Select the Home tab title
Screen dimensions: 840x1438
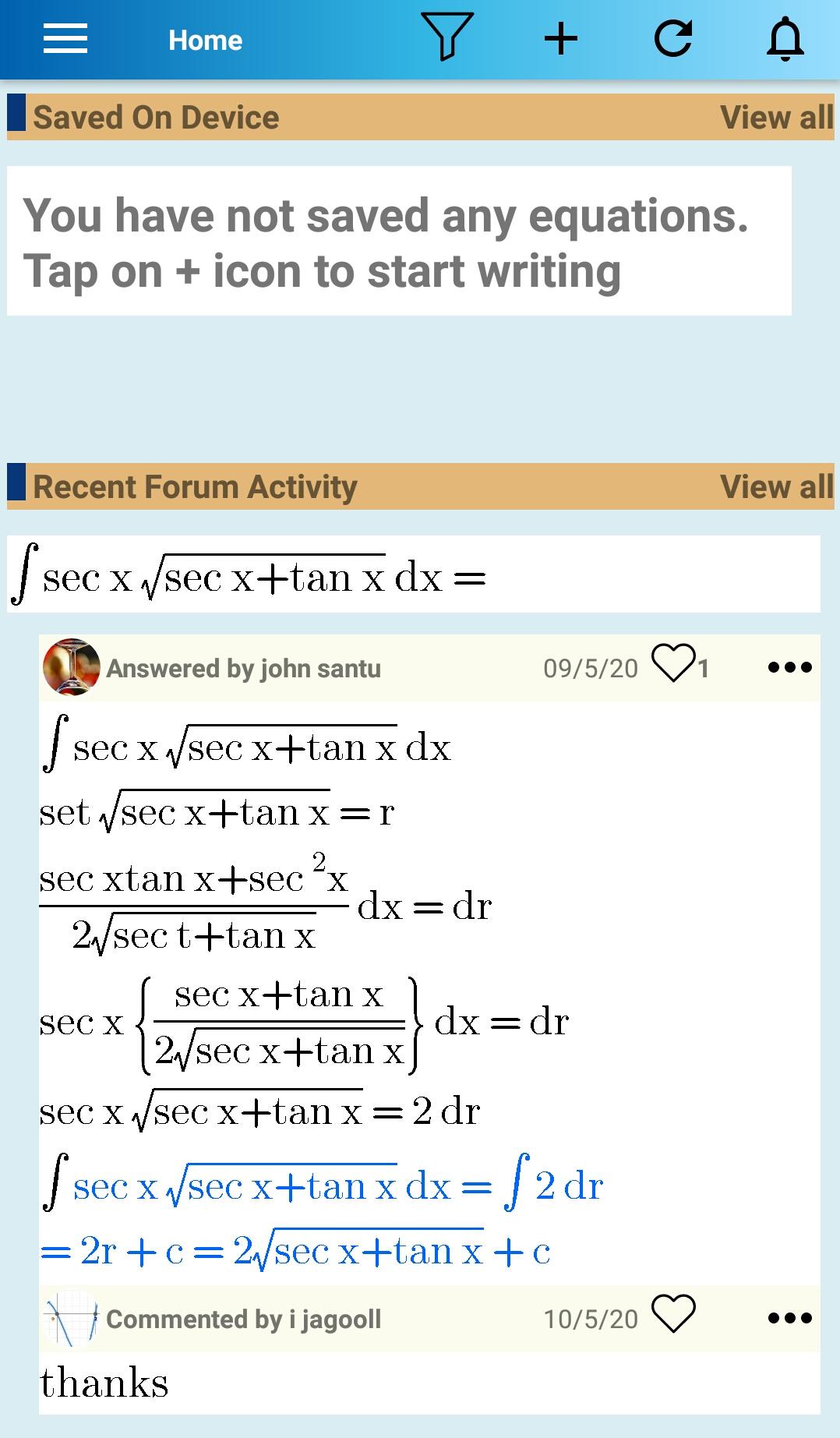pos(205,39)
